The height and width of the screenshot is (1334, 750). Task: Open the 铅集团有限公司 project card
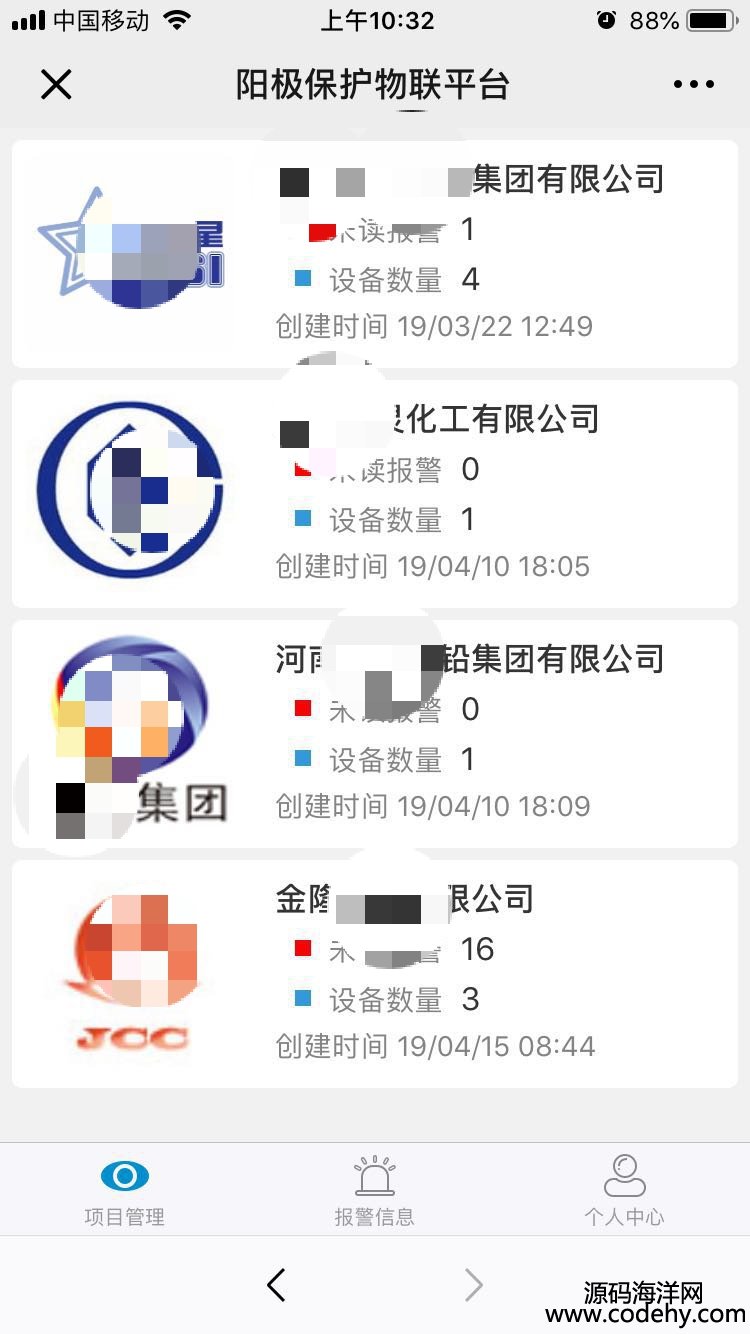click(375, 734)
